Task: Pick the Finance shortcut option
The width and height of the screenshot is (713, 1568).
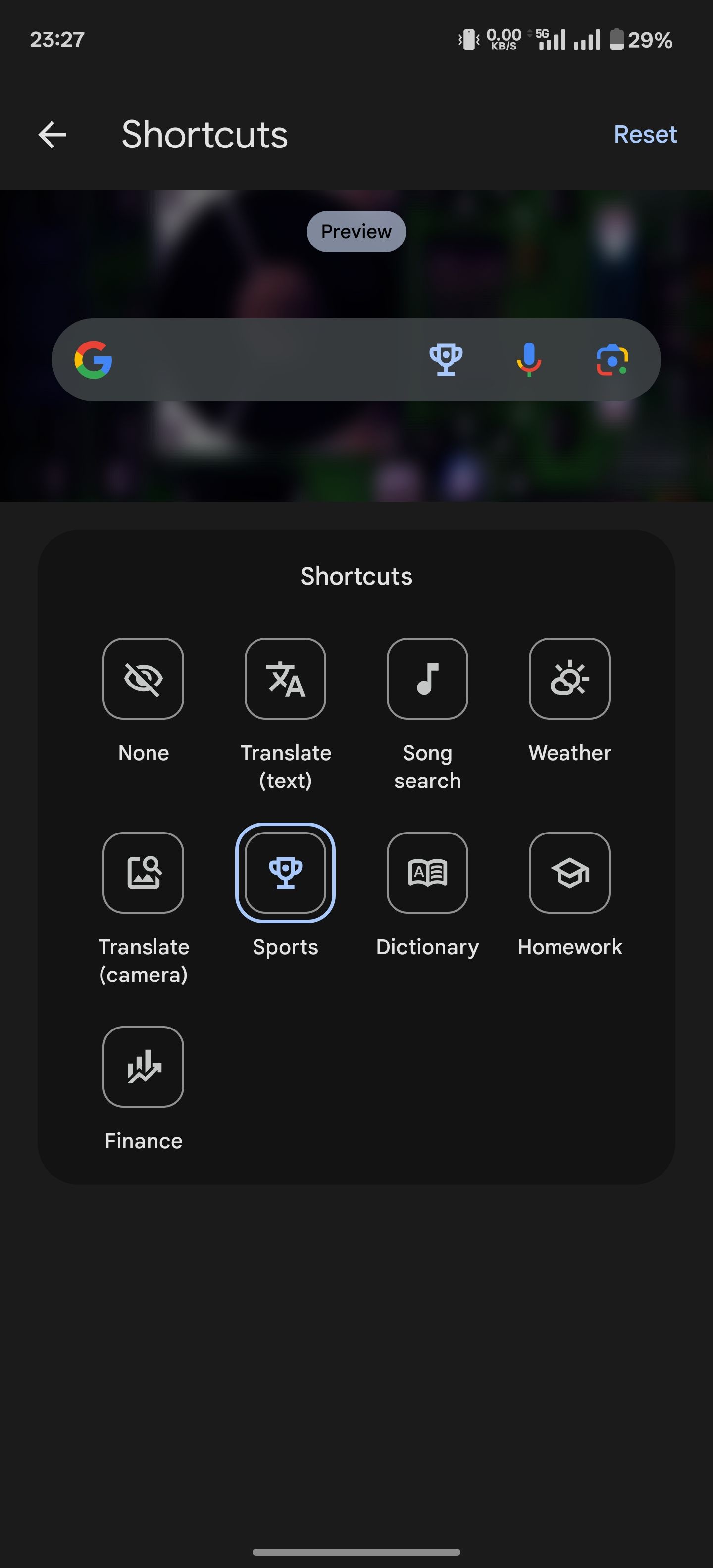Action: [x=143, y=1067]
